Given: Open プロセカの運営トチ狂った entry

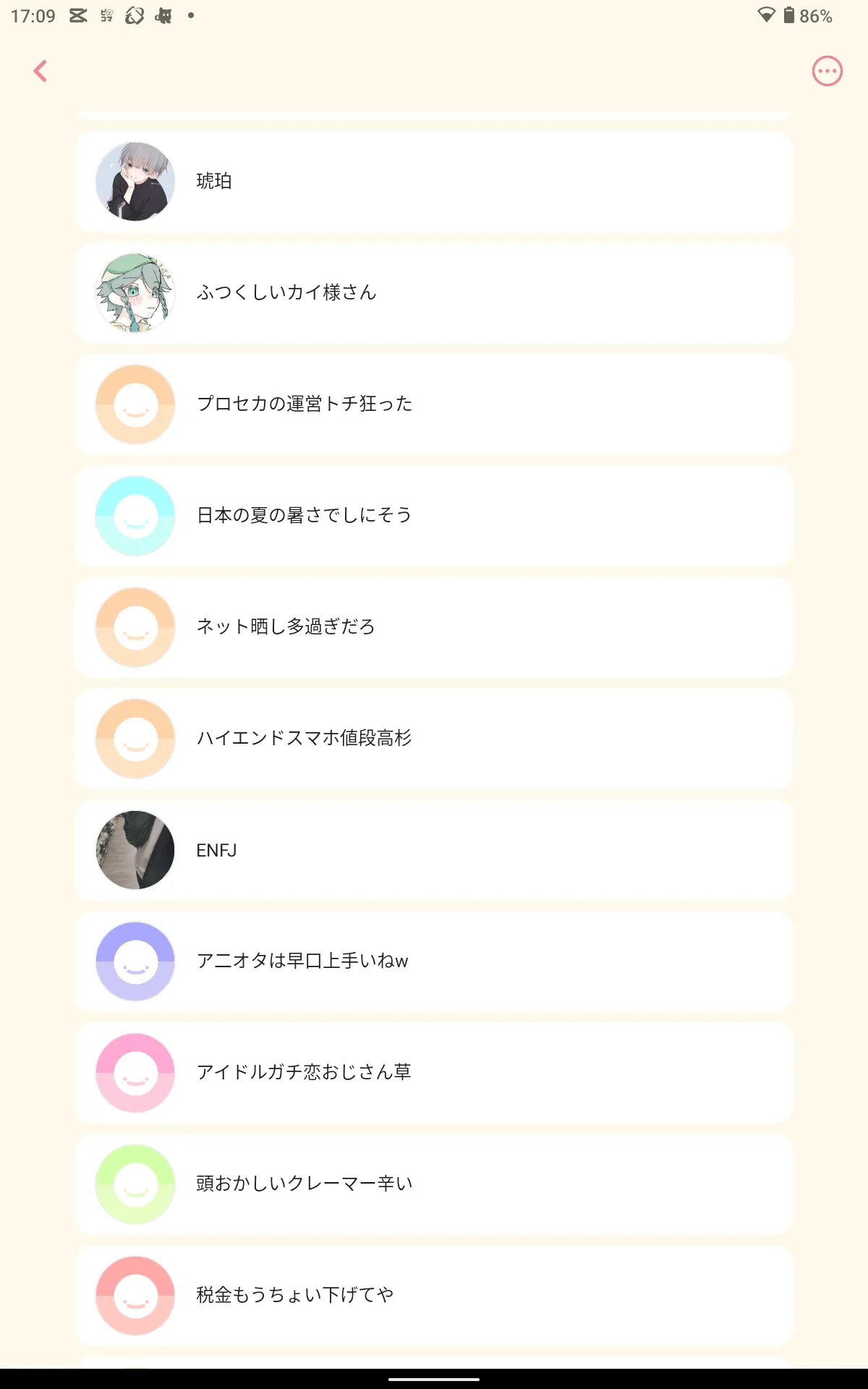Looking at the screenshot, I should [434, 404].
